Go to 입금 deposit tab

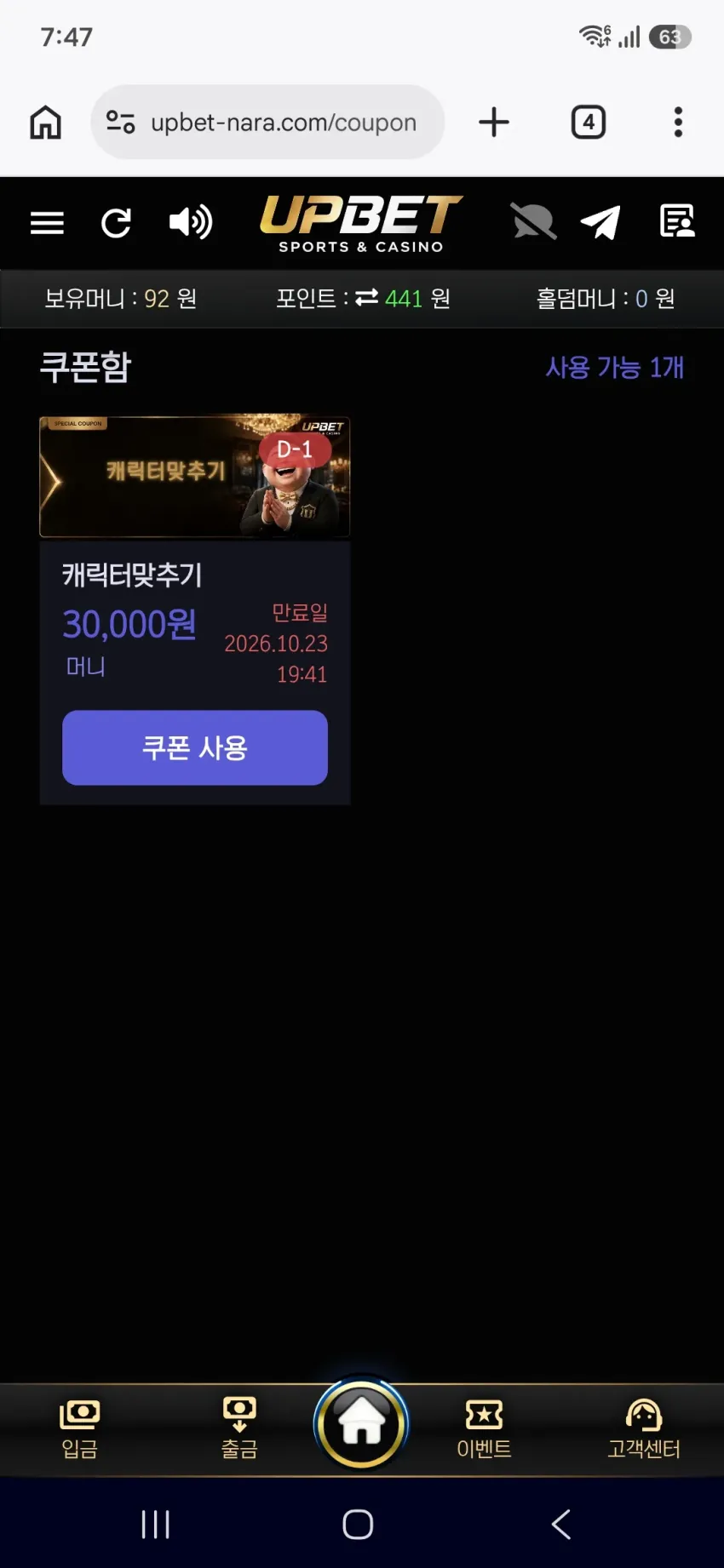80,1430
